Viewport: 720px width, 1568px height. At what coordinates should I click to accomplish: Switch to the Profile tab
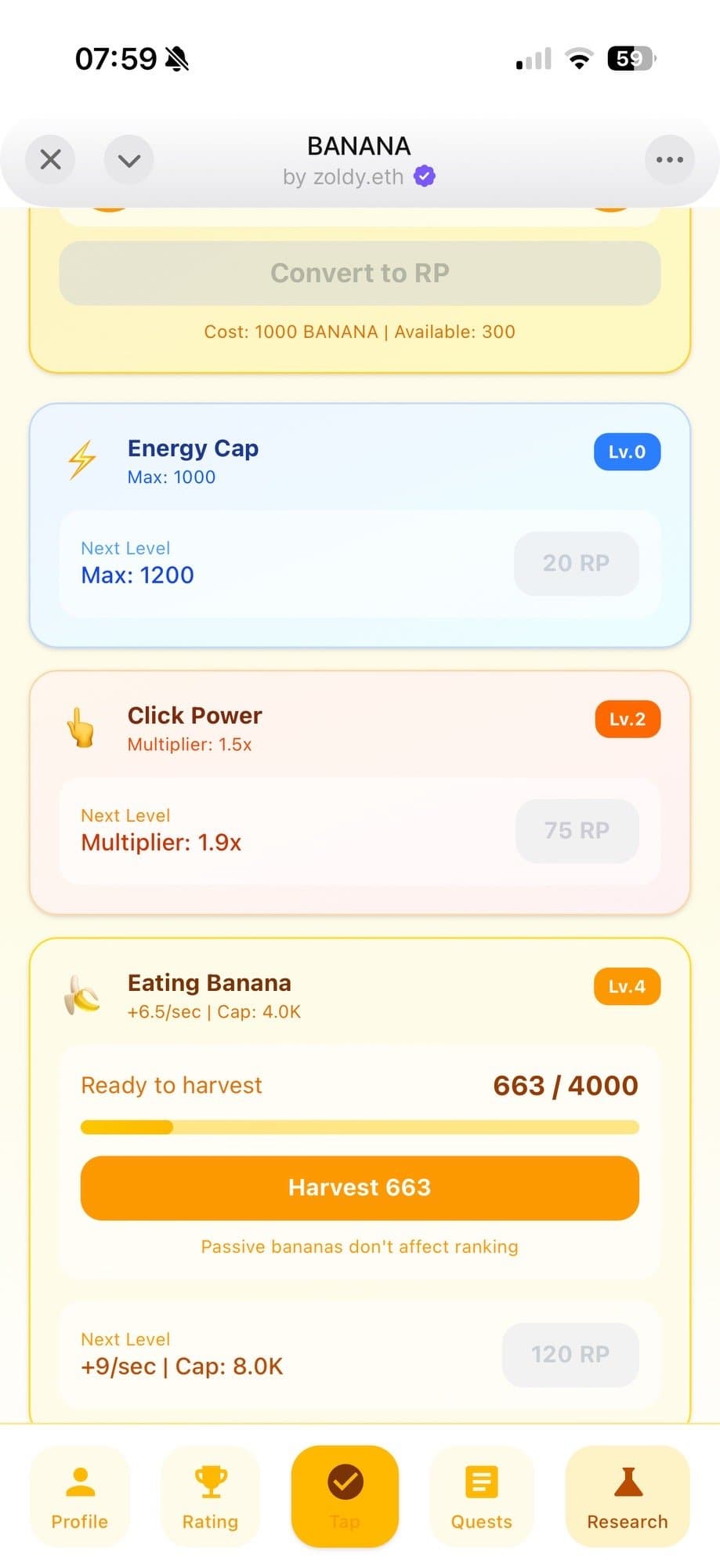(80, 1496)
